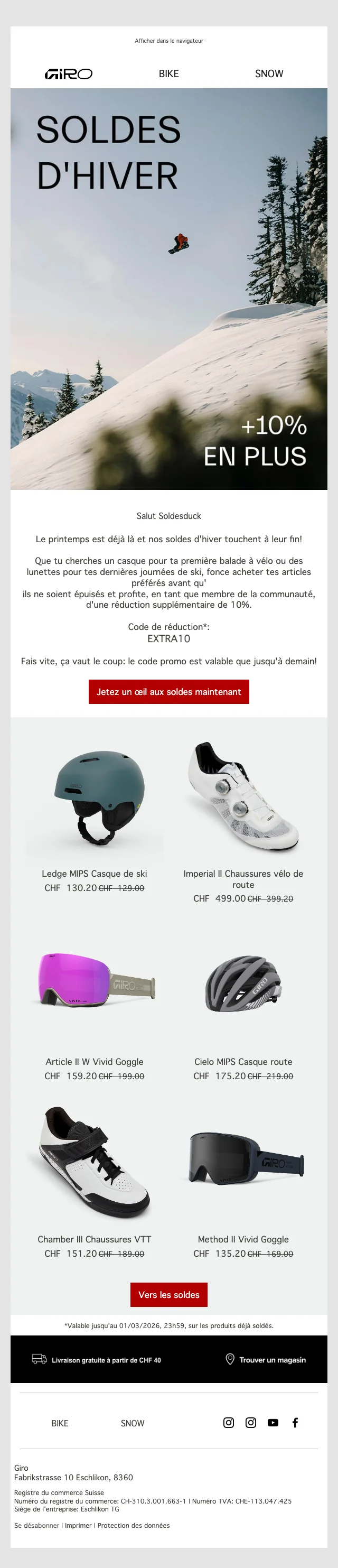Select the "Imprimer" link
Image resolution: width=338 pixels, height=1568 pixels.
click(78, 1525)
